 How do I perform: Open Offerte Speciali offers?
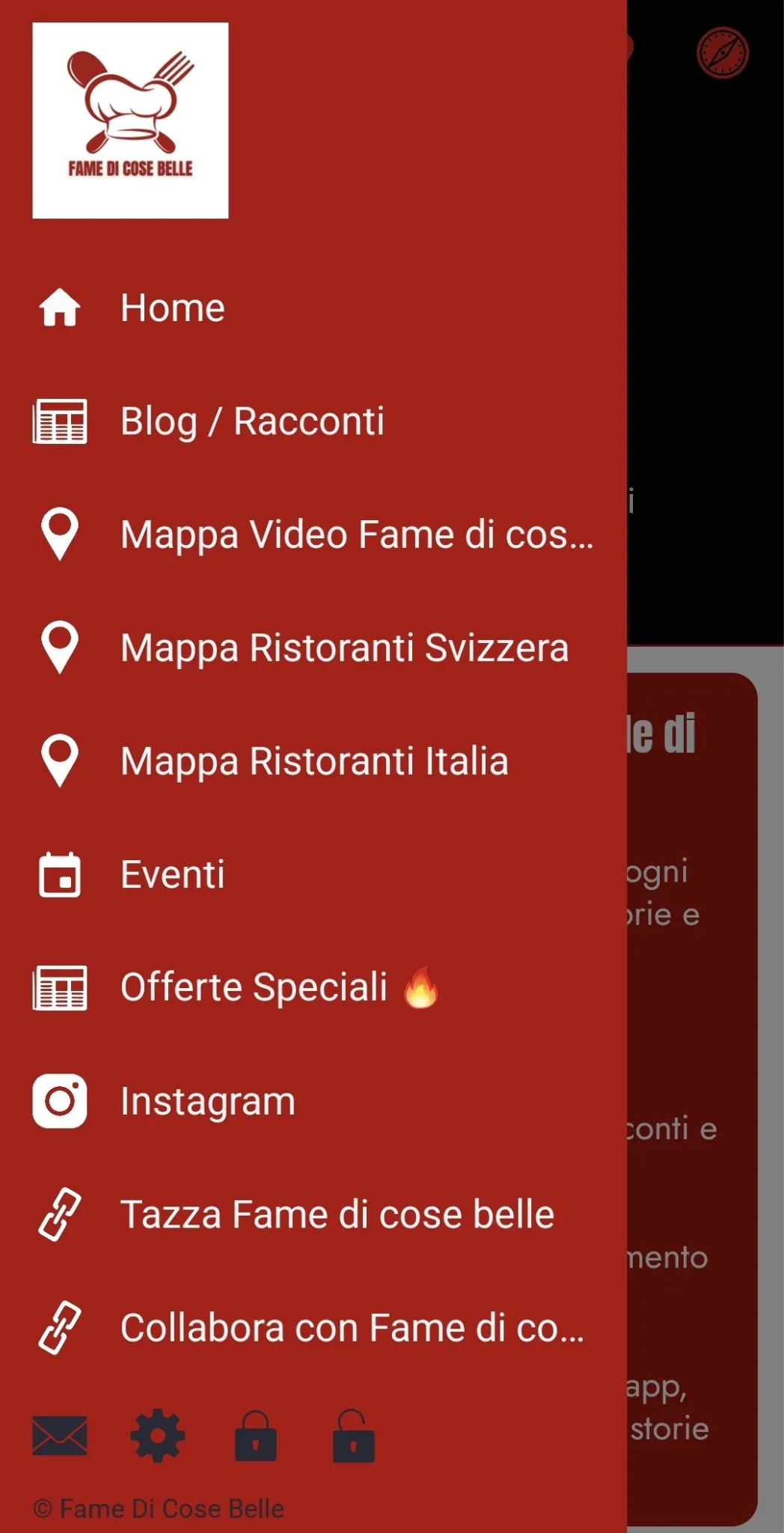point(254,987)
